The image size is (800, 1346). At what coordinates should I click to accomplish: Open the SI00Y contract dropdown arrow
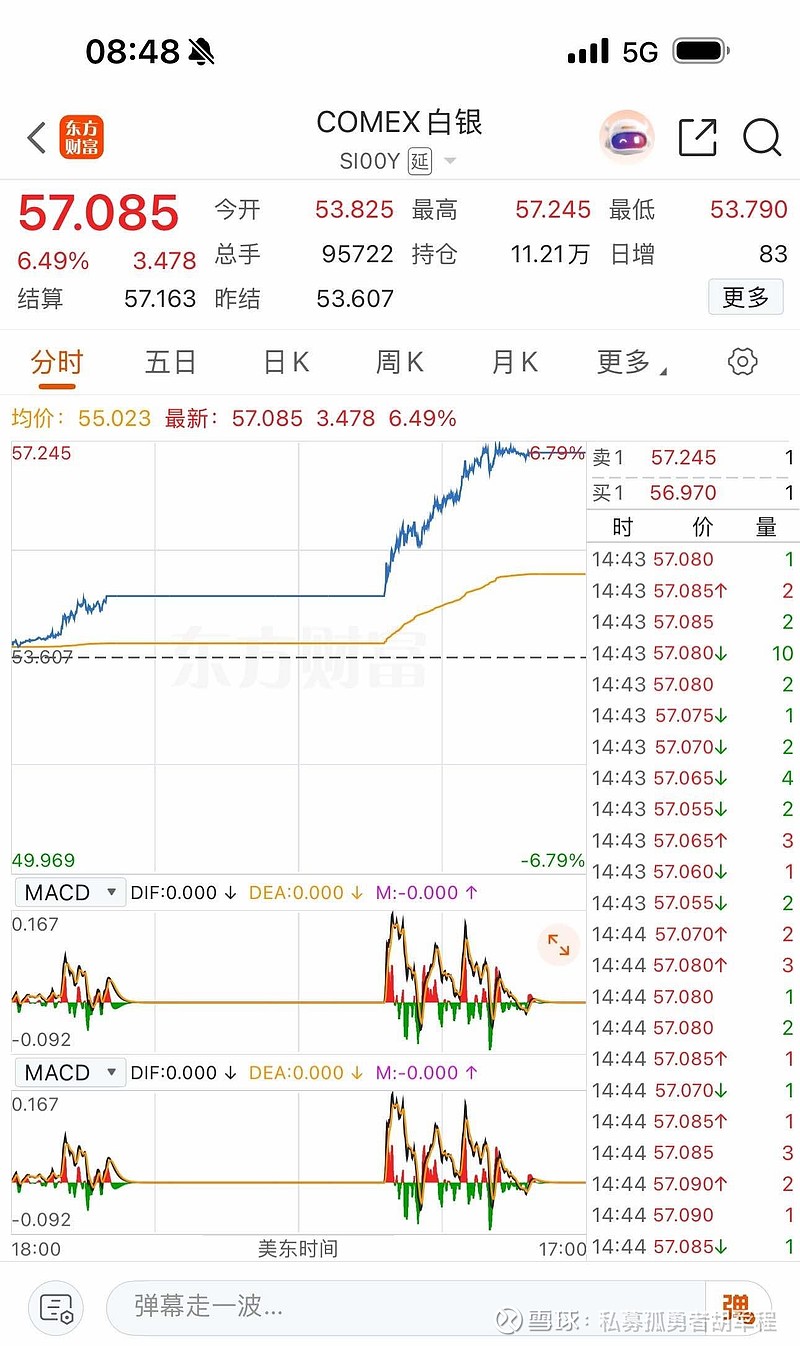coord(449,160)
